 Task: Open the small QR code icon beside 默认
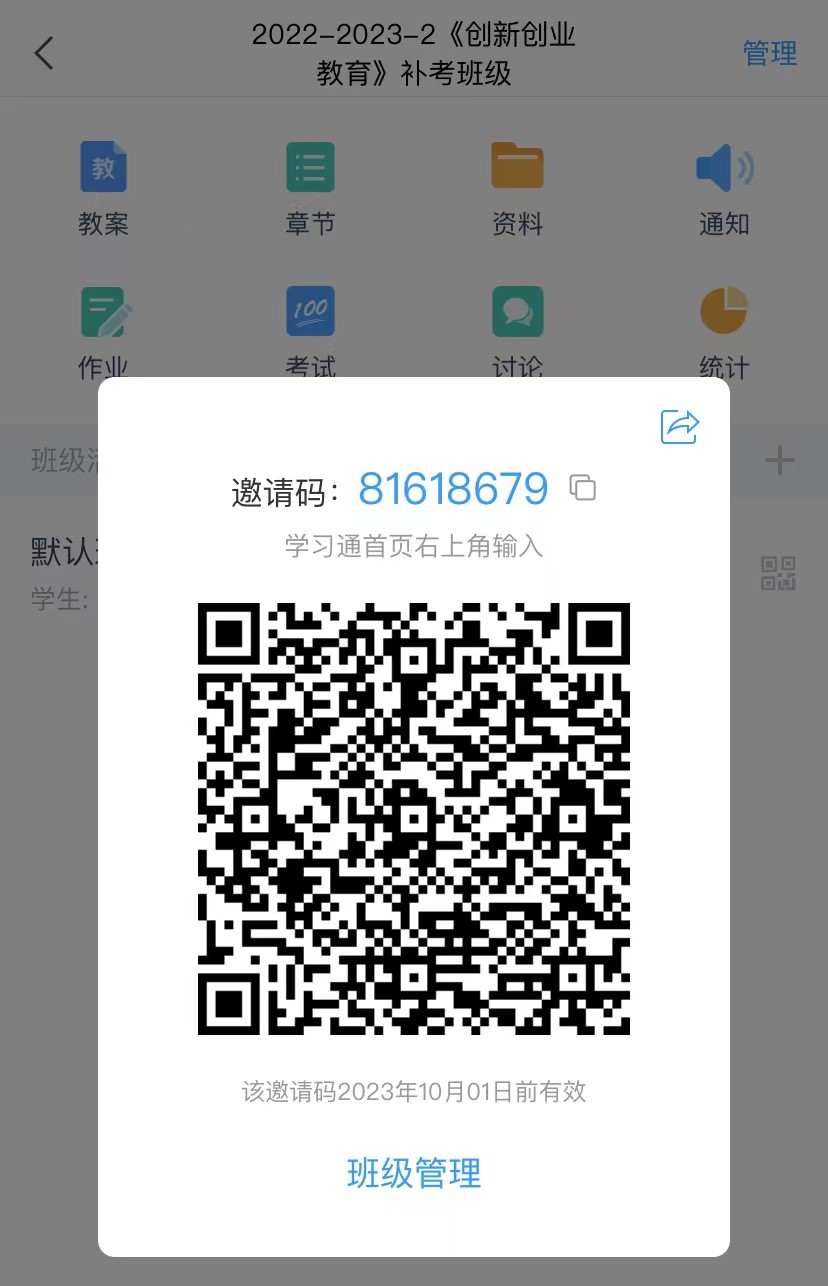click(x=778, y=572)
